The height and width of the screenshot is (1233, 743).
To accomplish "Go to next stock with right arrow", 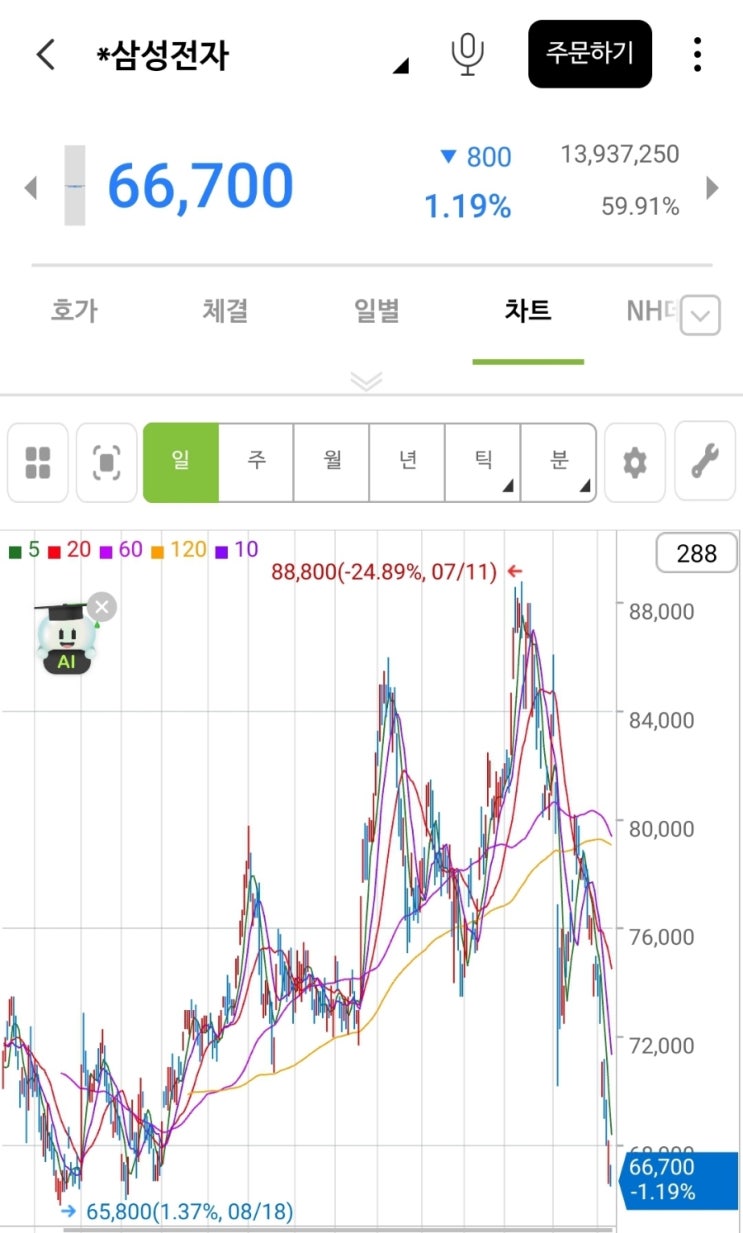I will pyautogui.click(x=712, y=187).
